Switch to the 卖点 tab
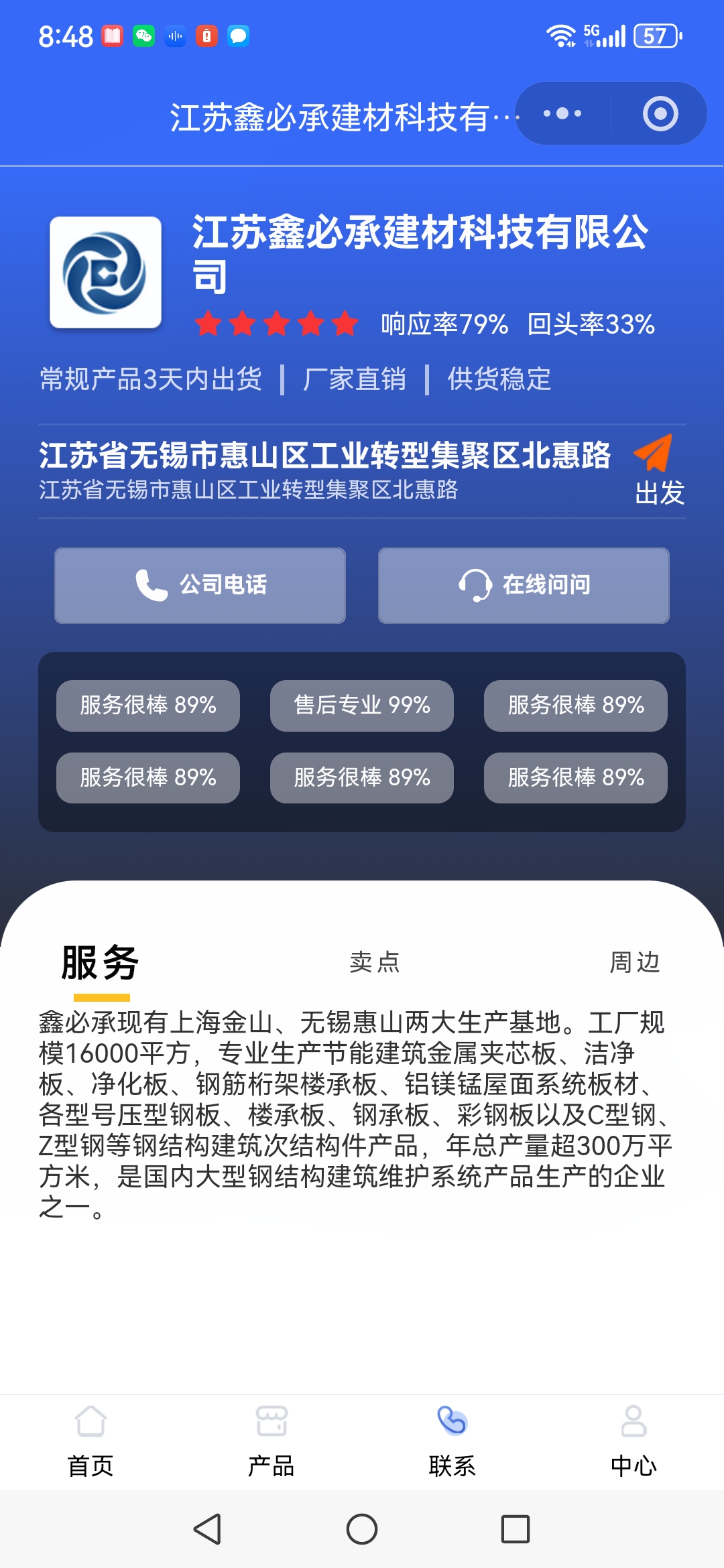Screen dimensions: 724x1568 (373, 962)
